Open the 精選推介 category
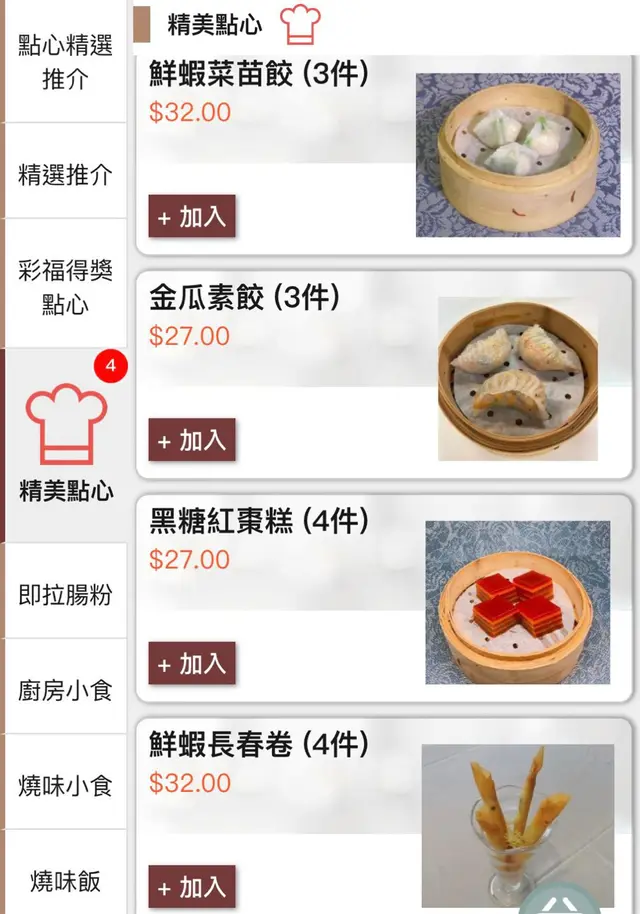This screenshot has height=914, width=640. [65, 175]
